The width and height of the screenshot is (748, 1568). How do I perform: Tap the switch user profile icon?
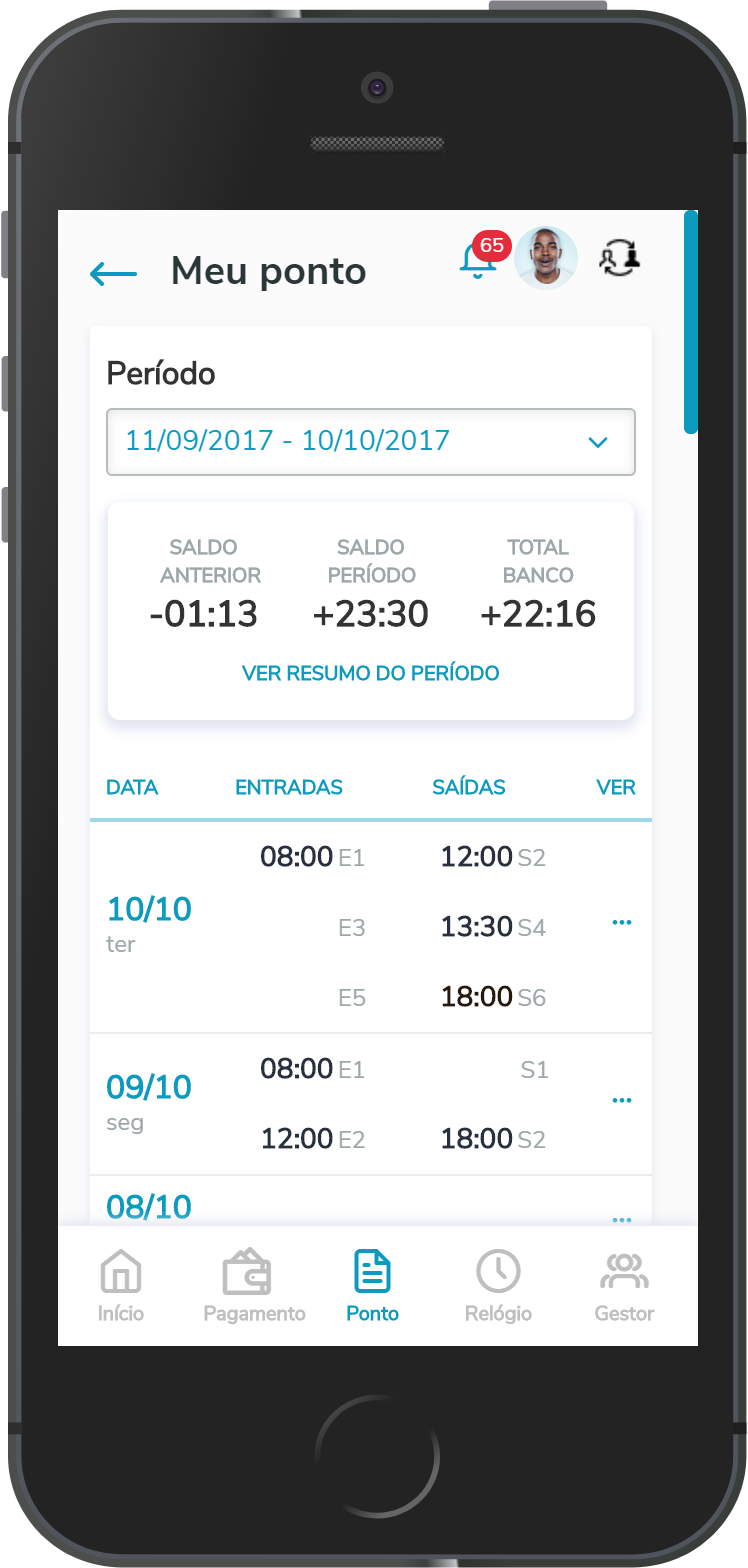(x=620, y=258)
